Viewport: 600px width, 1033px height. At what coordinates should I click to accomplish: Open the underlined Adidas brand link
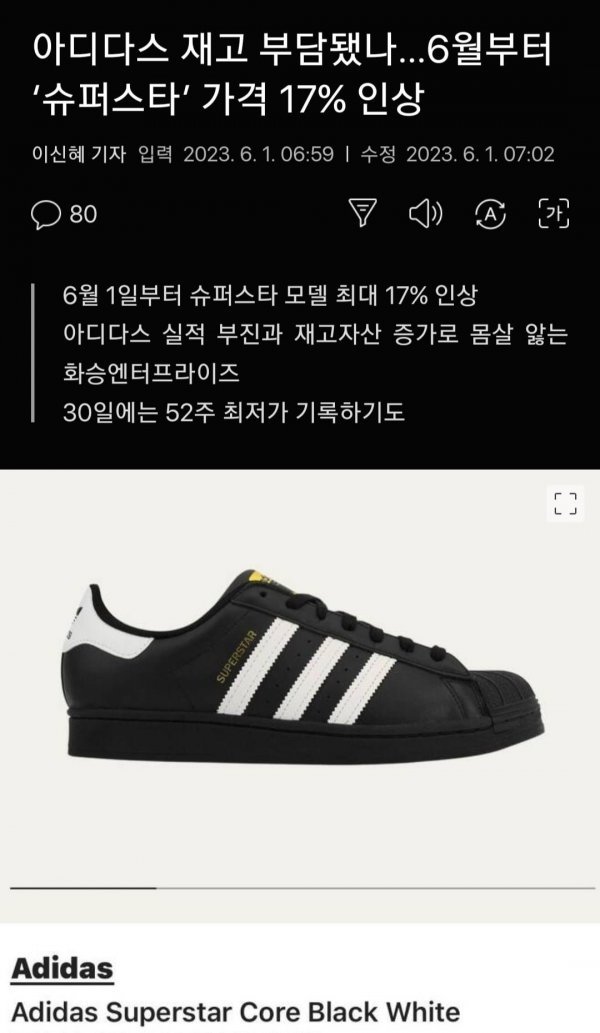click(62, 970)
